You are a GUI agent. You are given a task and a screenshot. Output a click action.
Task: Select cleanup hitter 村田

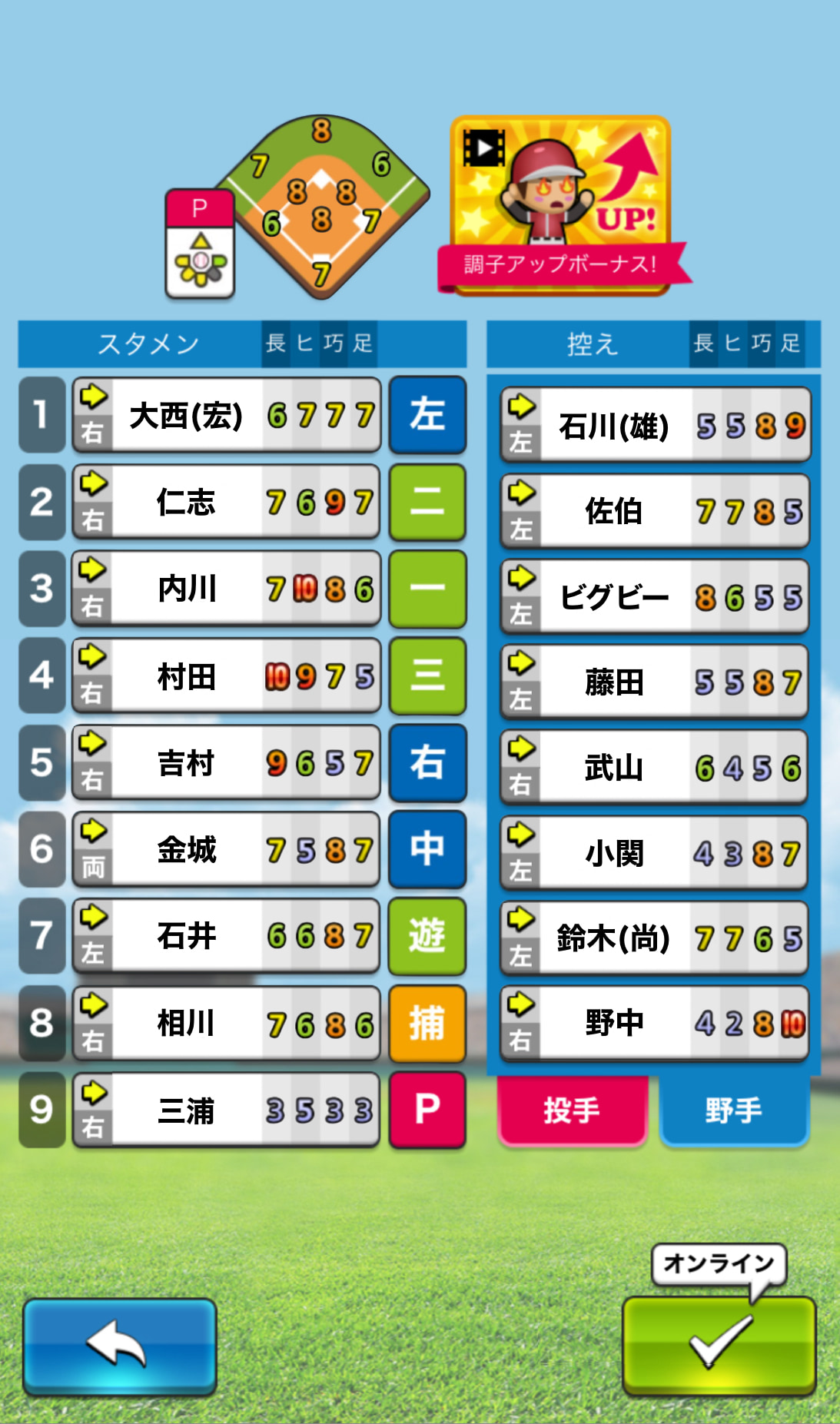click(x=227, y=676)
